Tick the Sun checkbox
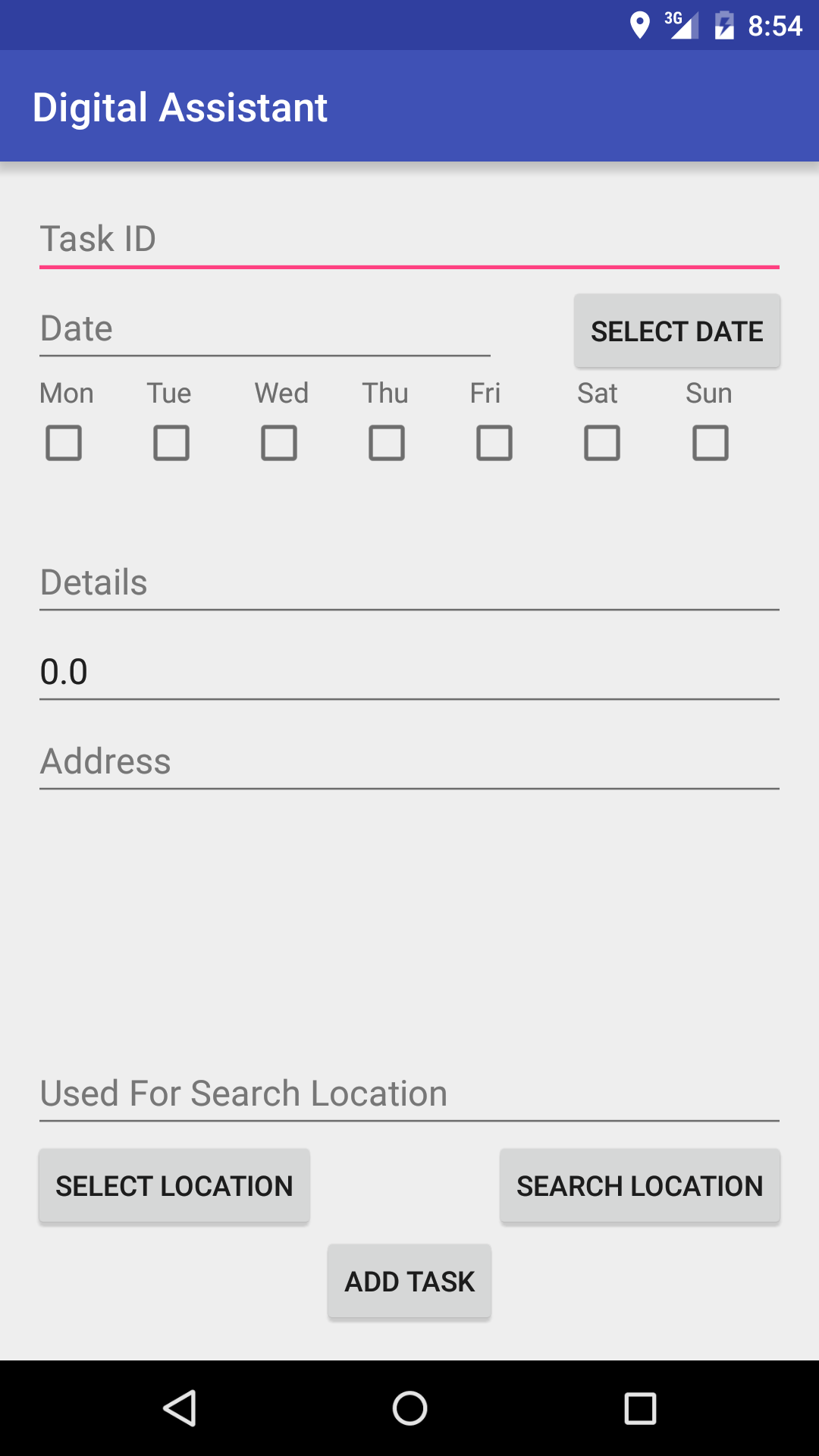Screen dimensions: 819x1456 pyautogui.click(x=711, y=443)
